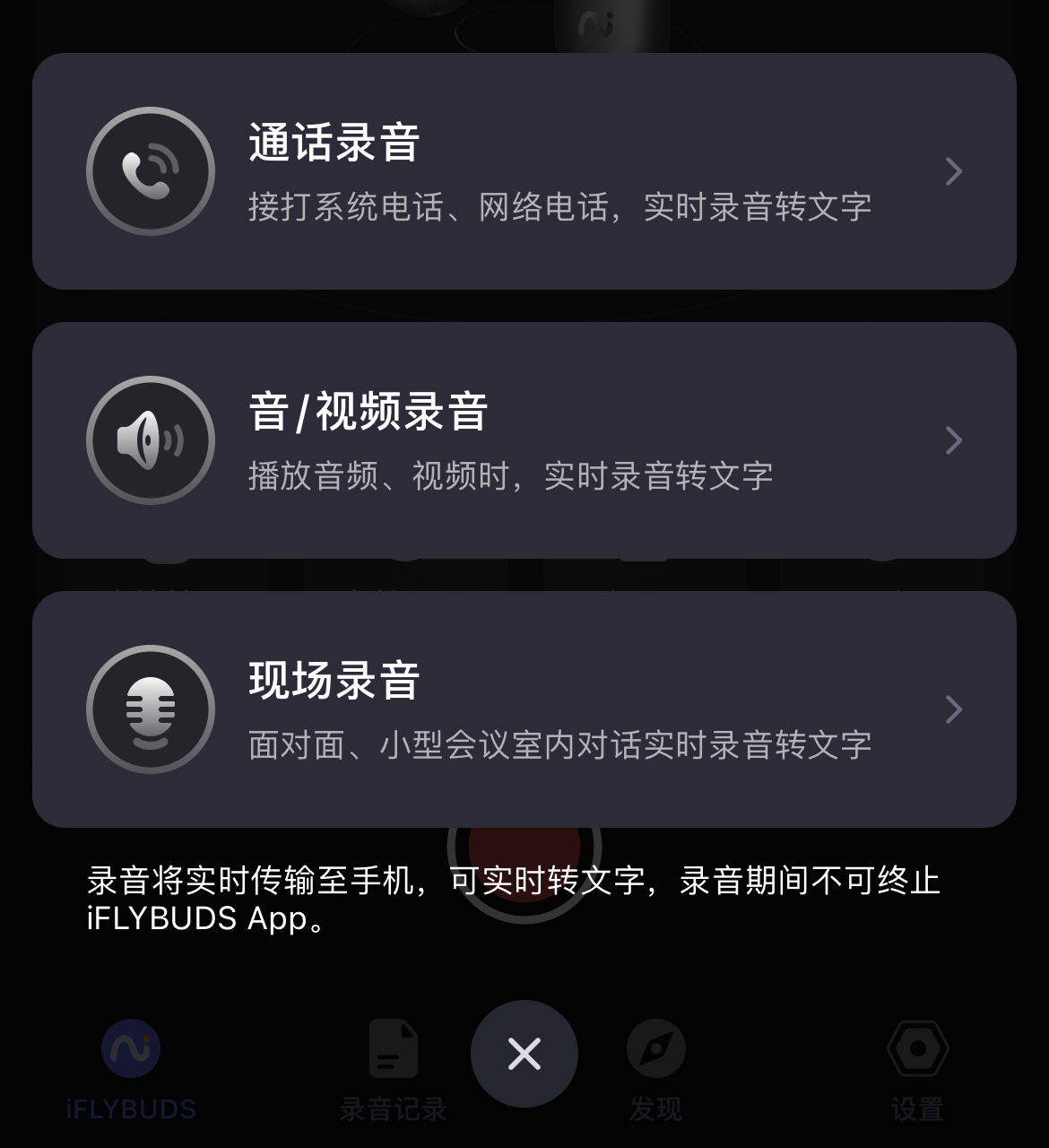Tap the phone icon for 通话录音
The image size is (1049, 1148).
tap(151, 171)
